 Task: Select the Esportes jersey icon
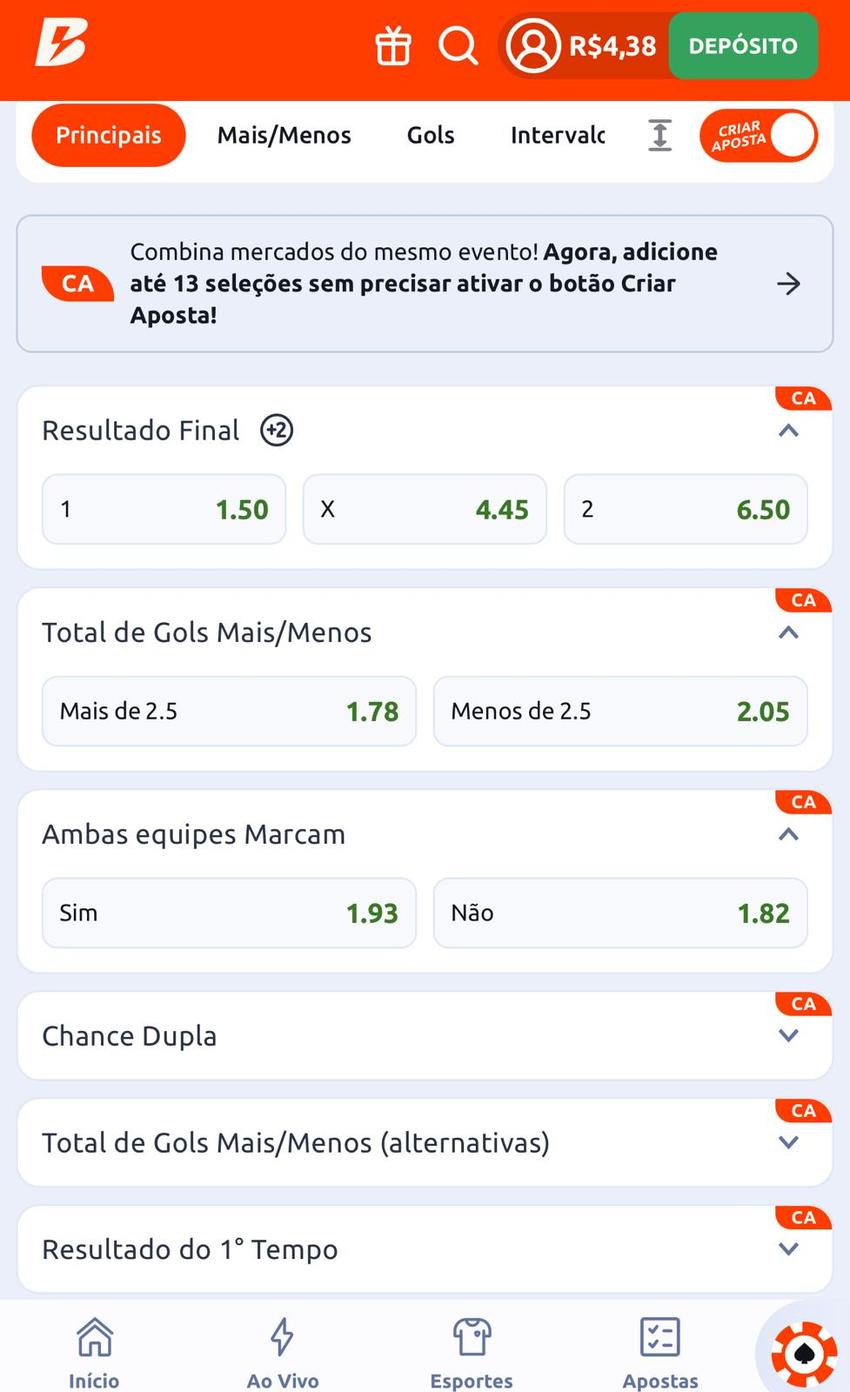(471, 1335)
